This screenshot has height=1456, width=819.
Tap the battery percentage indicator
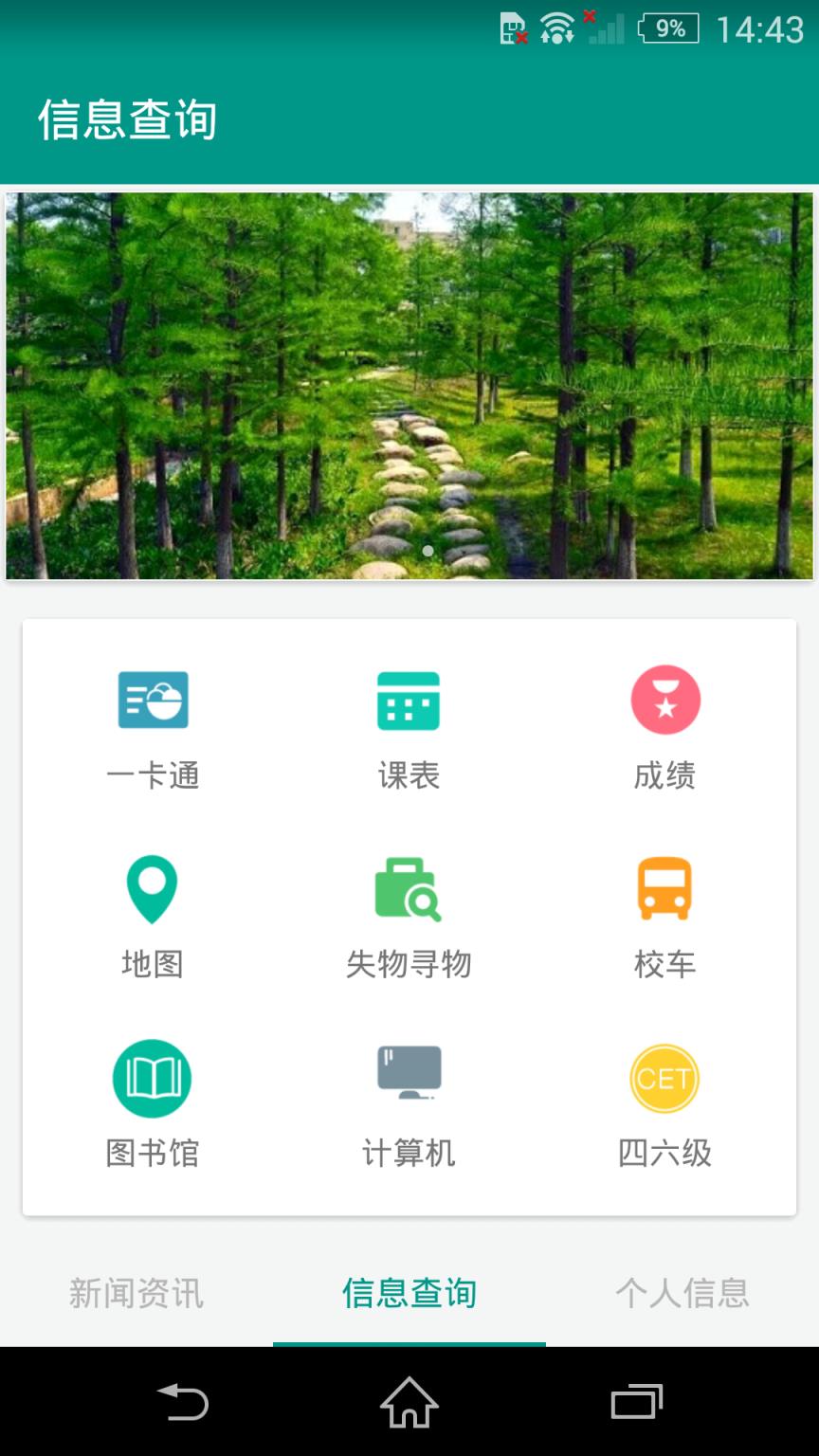click(664, 28)
